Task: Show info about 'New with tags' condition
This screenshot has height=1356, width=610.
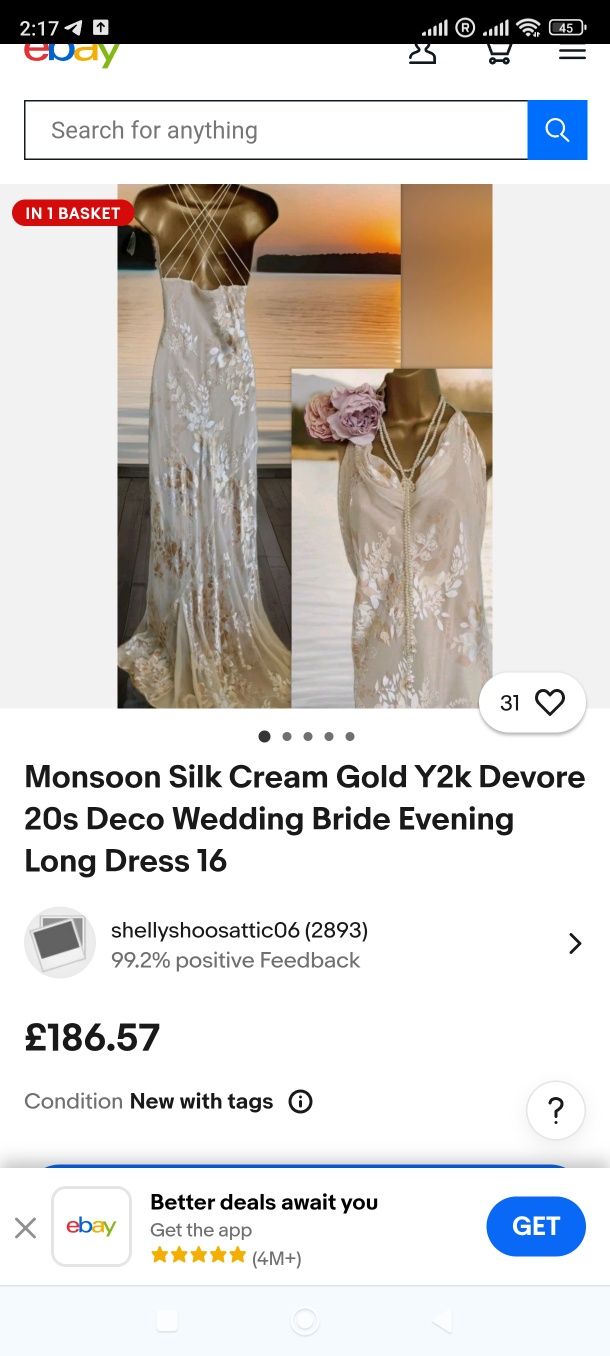Action: 300,1102
